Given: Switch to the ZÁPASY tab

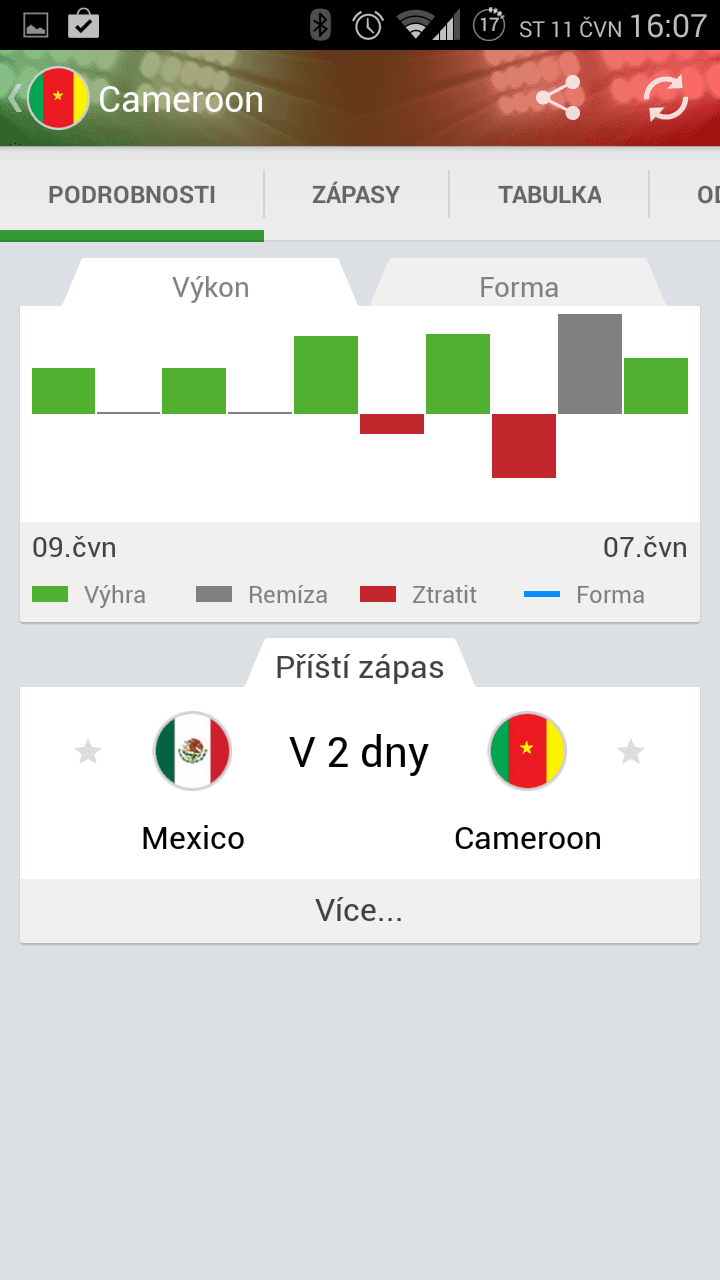Looking at the screenshot, I should (x=356, y=194).
